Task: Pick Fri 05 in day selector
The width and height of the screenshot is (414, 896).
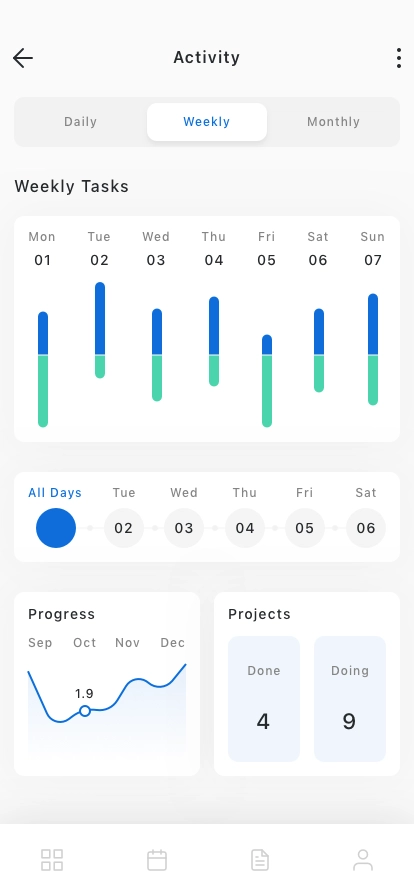Action: (305, 528)
